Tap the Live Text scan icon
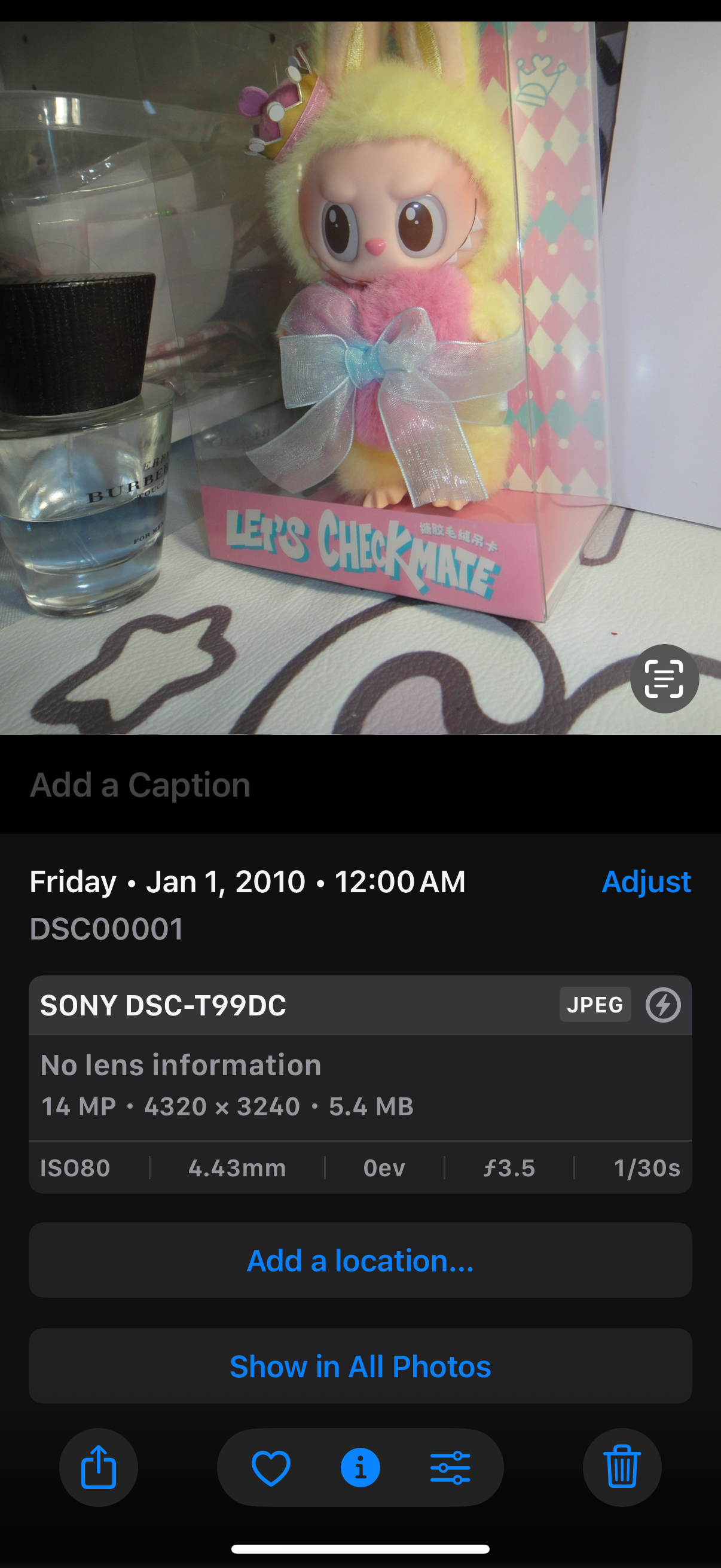The height and width of the screenshot is (1568, 721). click(x=664, y=678)
